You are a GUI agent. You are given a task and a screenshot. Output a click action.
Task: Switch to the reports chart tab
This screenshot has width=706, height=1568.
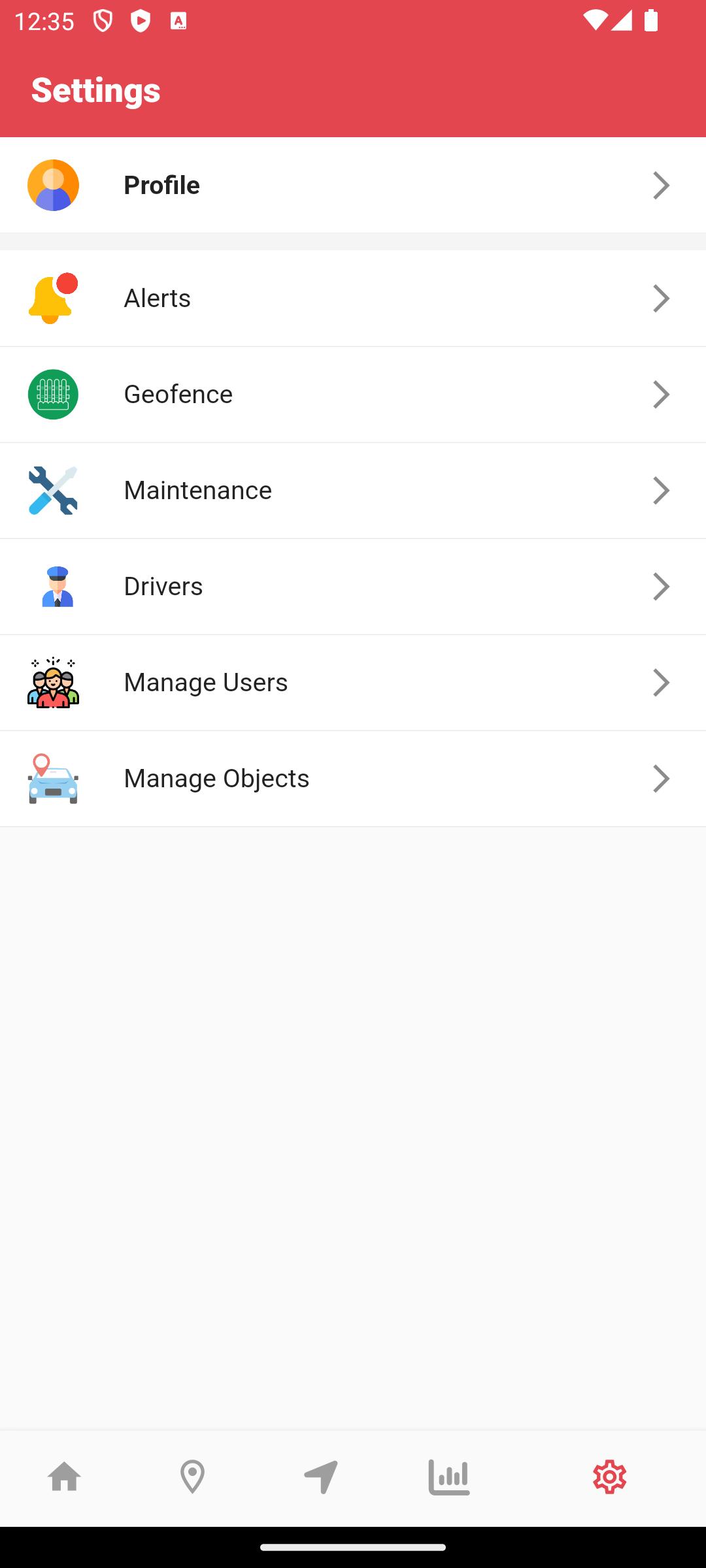(449, 1477)
